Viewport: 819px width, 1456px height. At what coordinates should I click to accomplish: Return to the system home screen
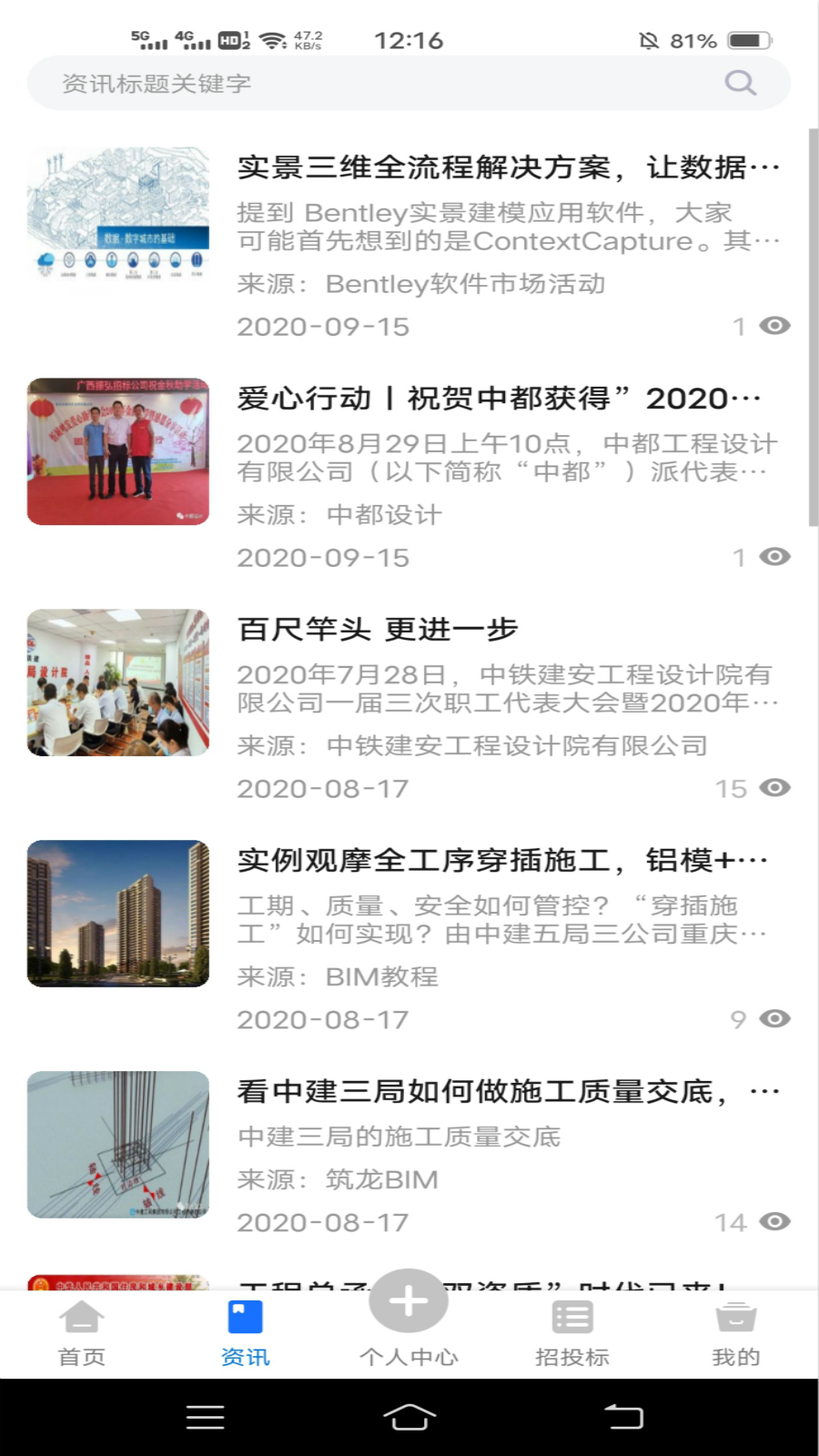(x=409, y=1417)
